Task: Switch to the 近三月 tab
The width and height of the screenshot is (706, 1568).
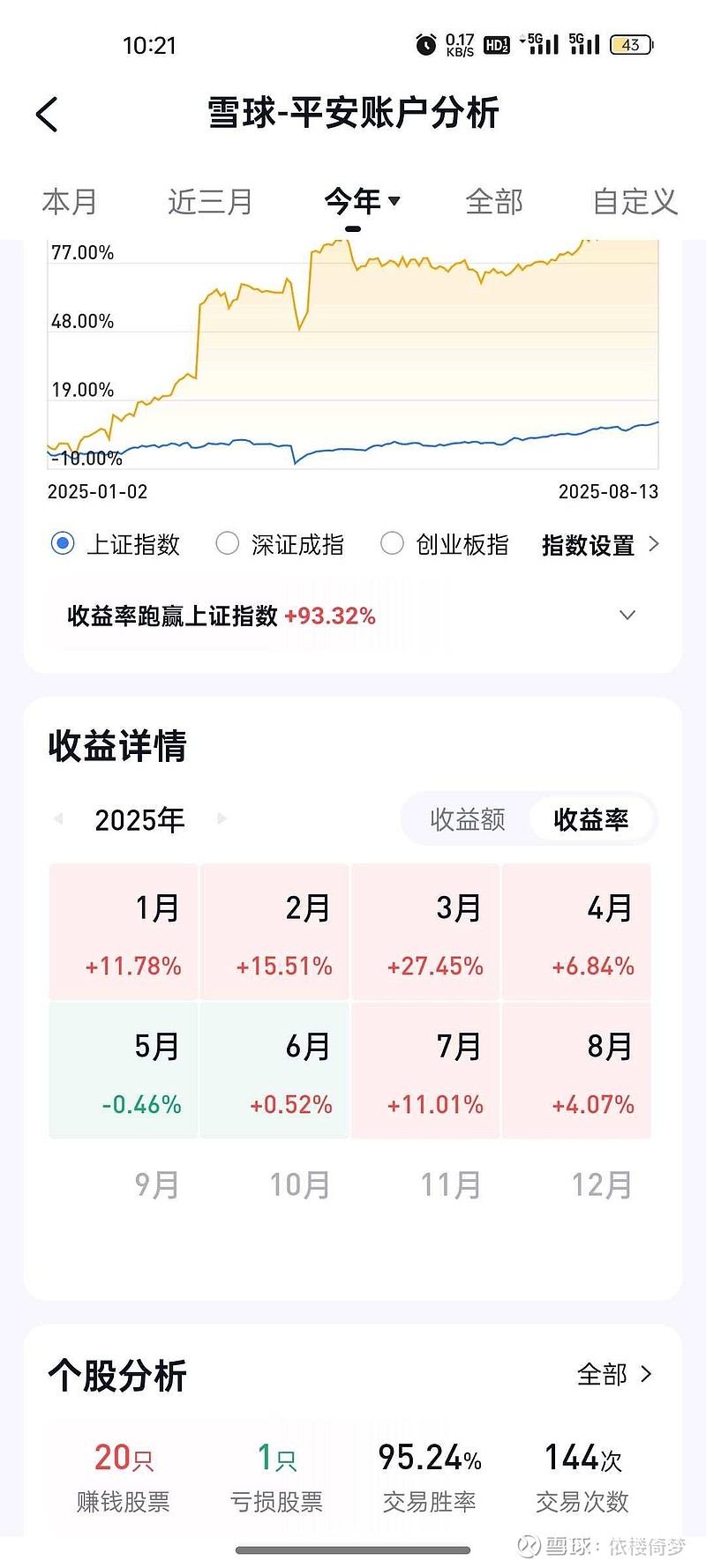Action: click(210, 202)
